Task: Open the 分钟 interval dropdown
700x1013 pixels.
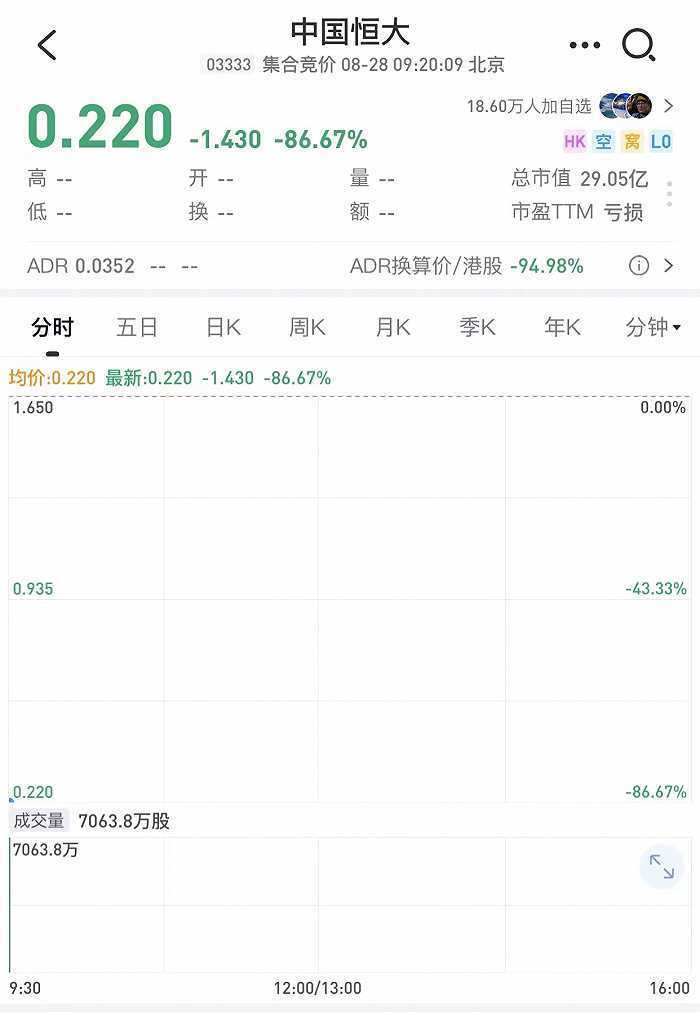Action: tap(652, 327)
